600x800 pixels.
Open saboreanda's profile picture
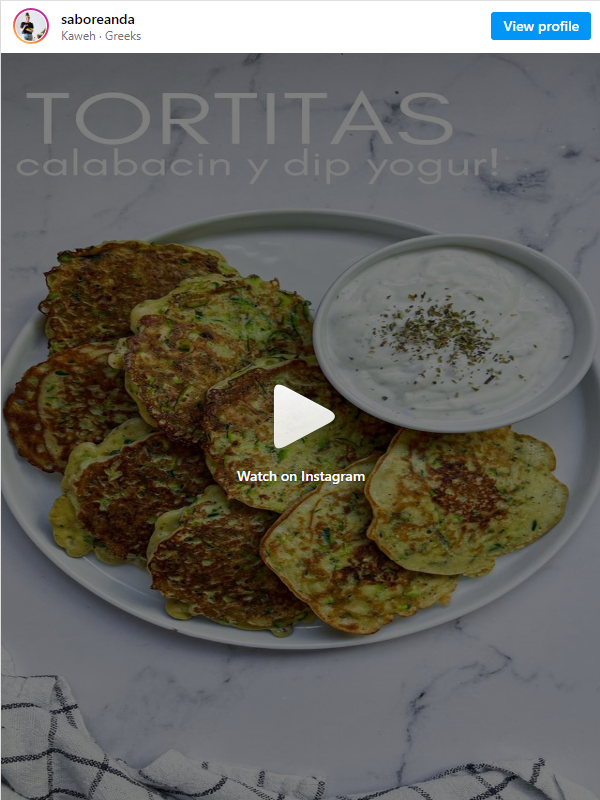(x=31, y=26)
